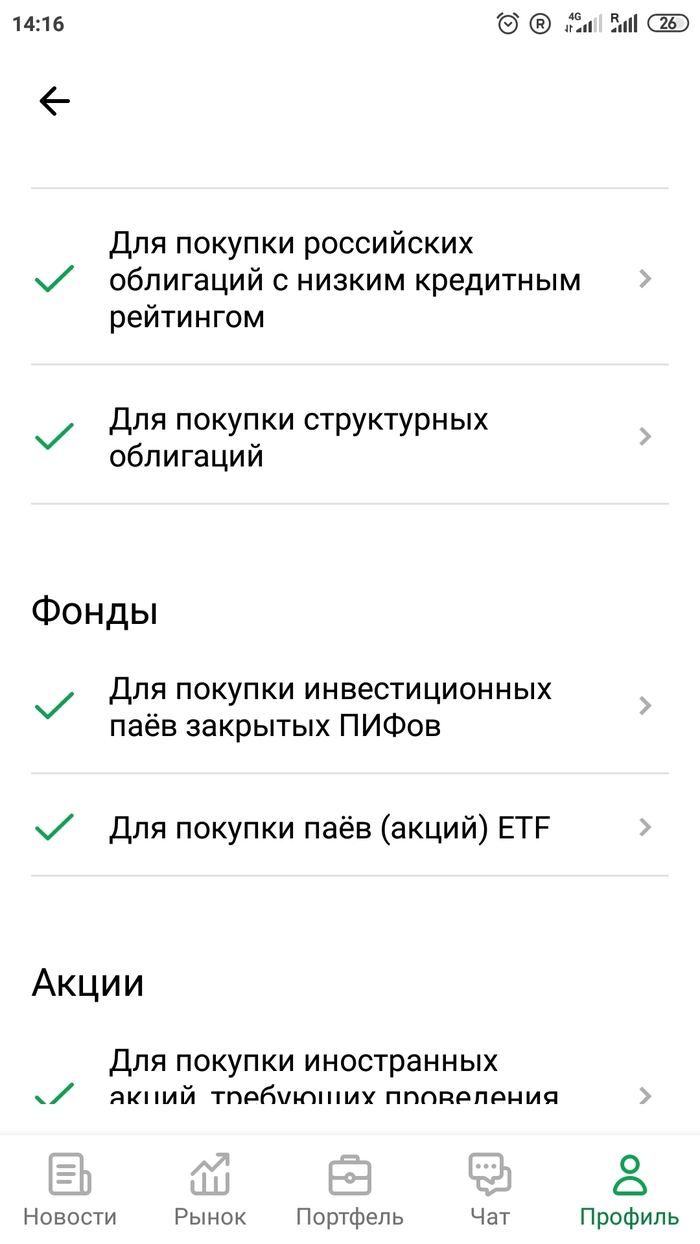Switch to the Рынок tab
The image size is (700, 1244).
tap(210, 1190)
